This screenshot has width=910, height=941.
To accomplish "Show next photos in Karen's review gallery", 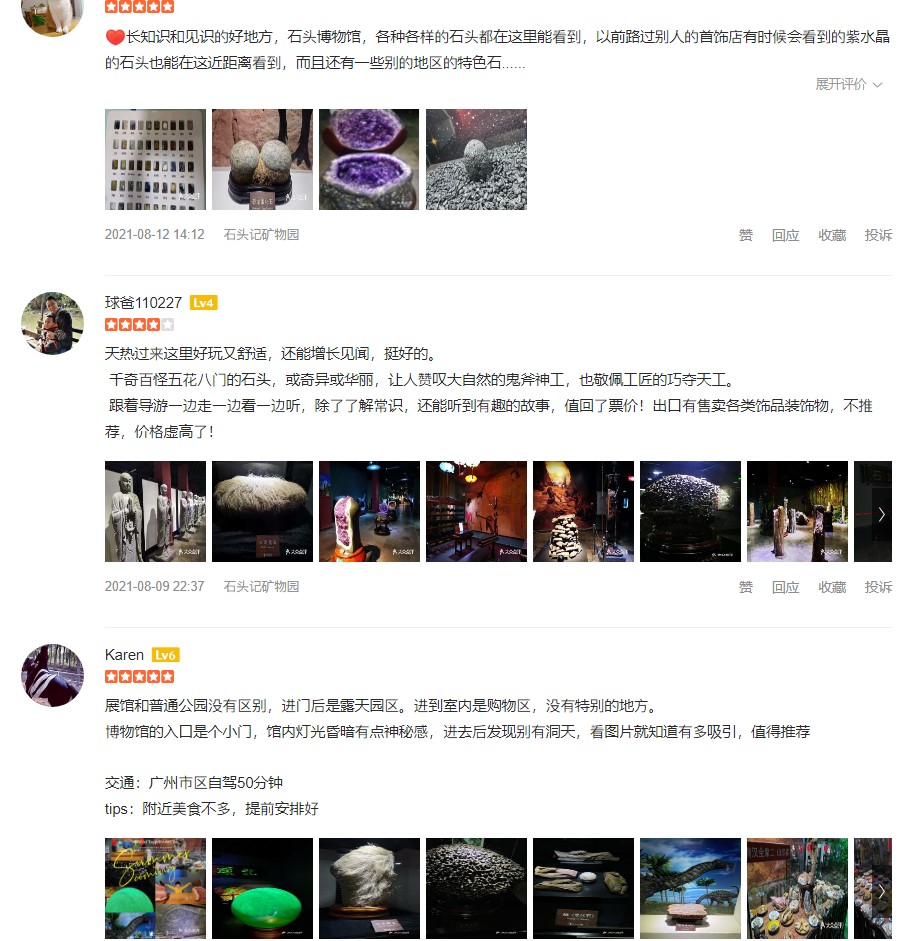I will point(881,890).
